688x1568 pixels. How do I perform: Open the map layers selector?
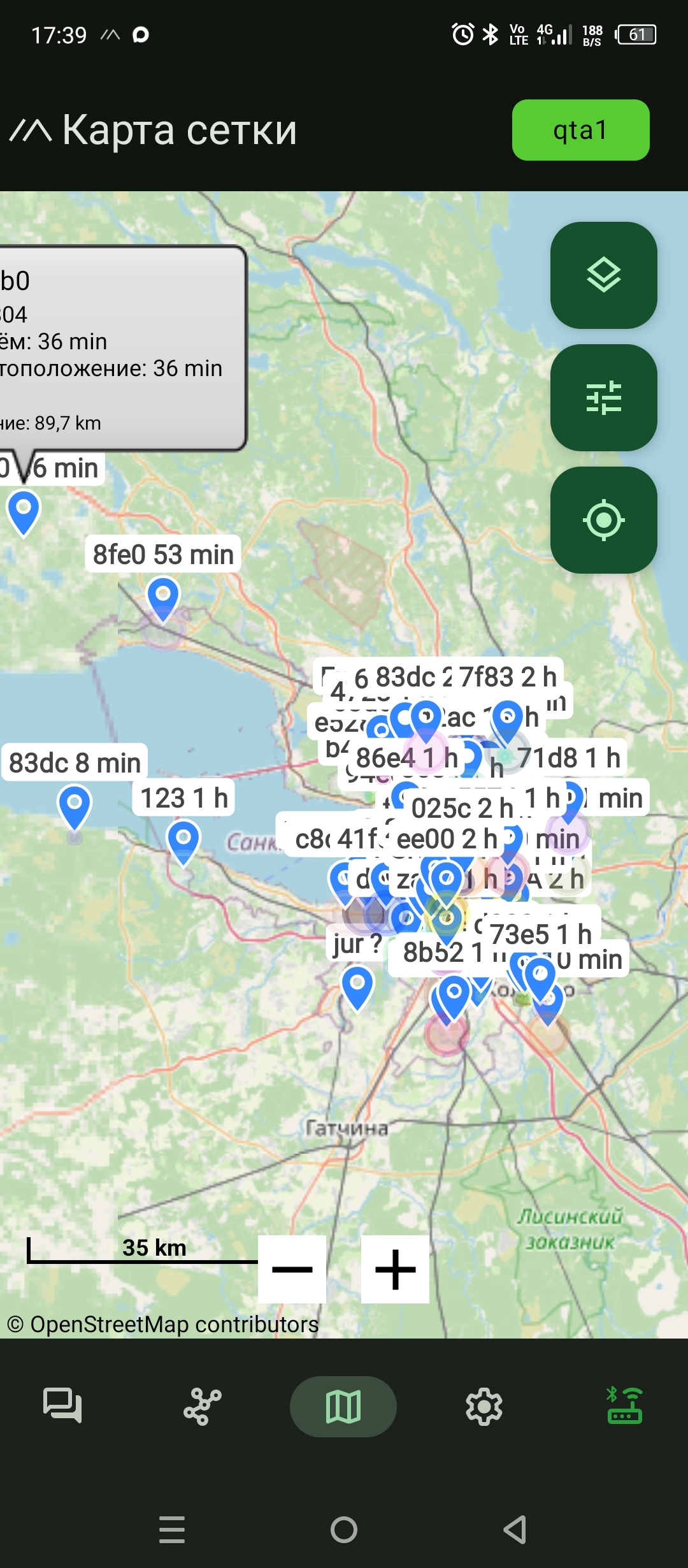[x=603, y=275]
